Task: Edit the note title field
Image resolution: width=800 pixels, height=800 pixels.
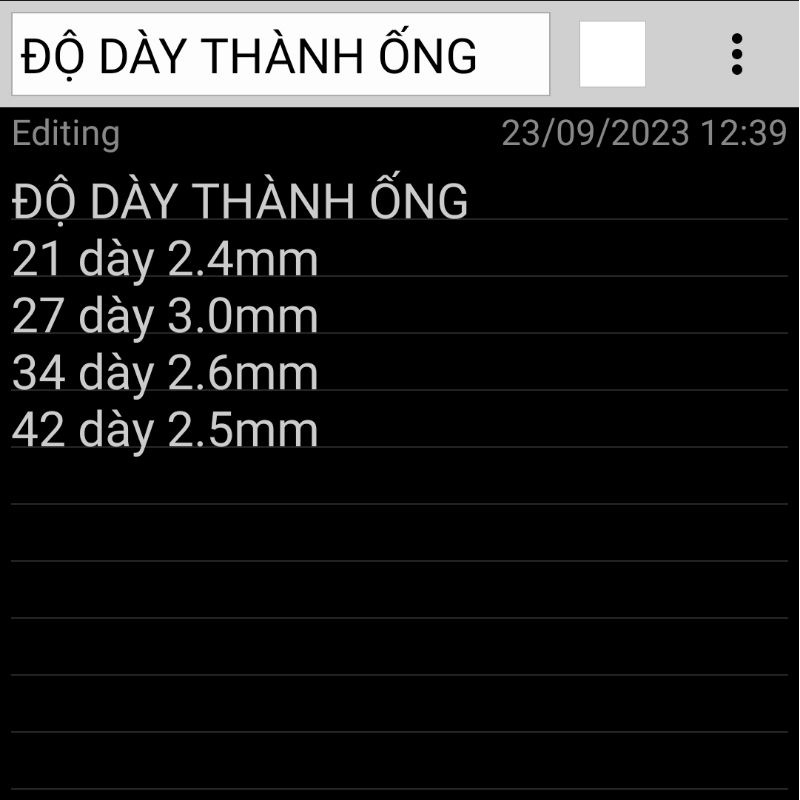Action: pos(280,54)
